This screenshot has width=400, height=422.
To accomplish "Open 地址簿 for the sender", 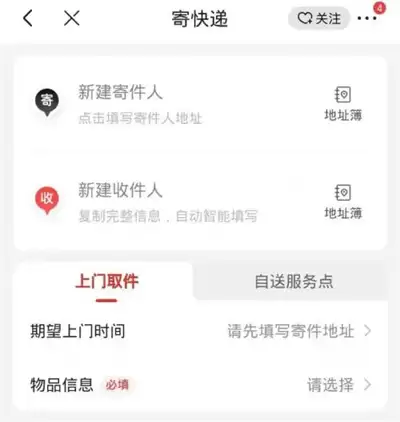I will point(343,104).
